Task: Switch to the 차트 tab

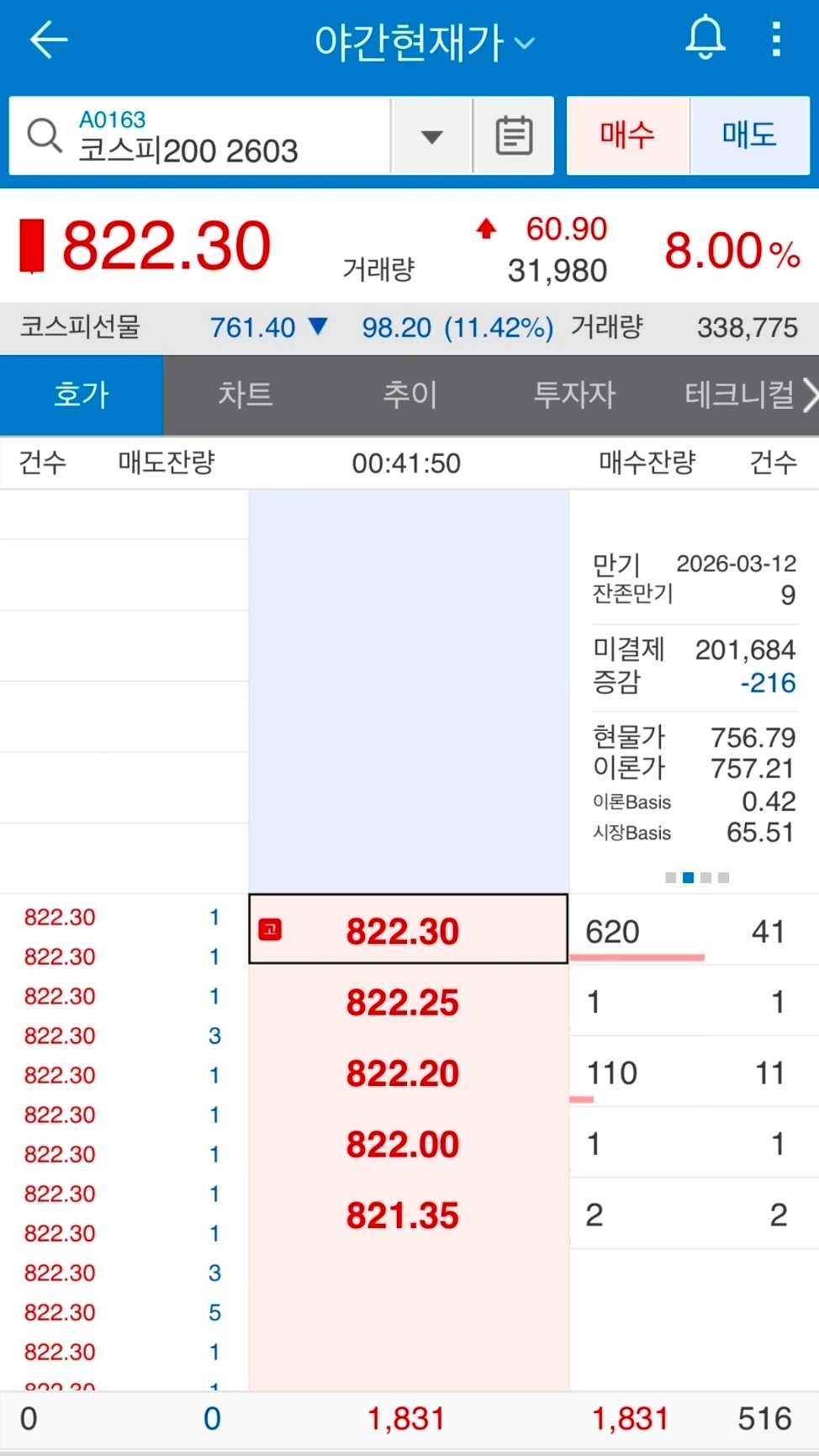Action: tap(246, 394)
